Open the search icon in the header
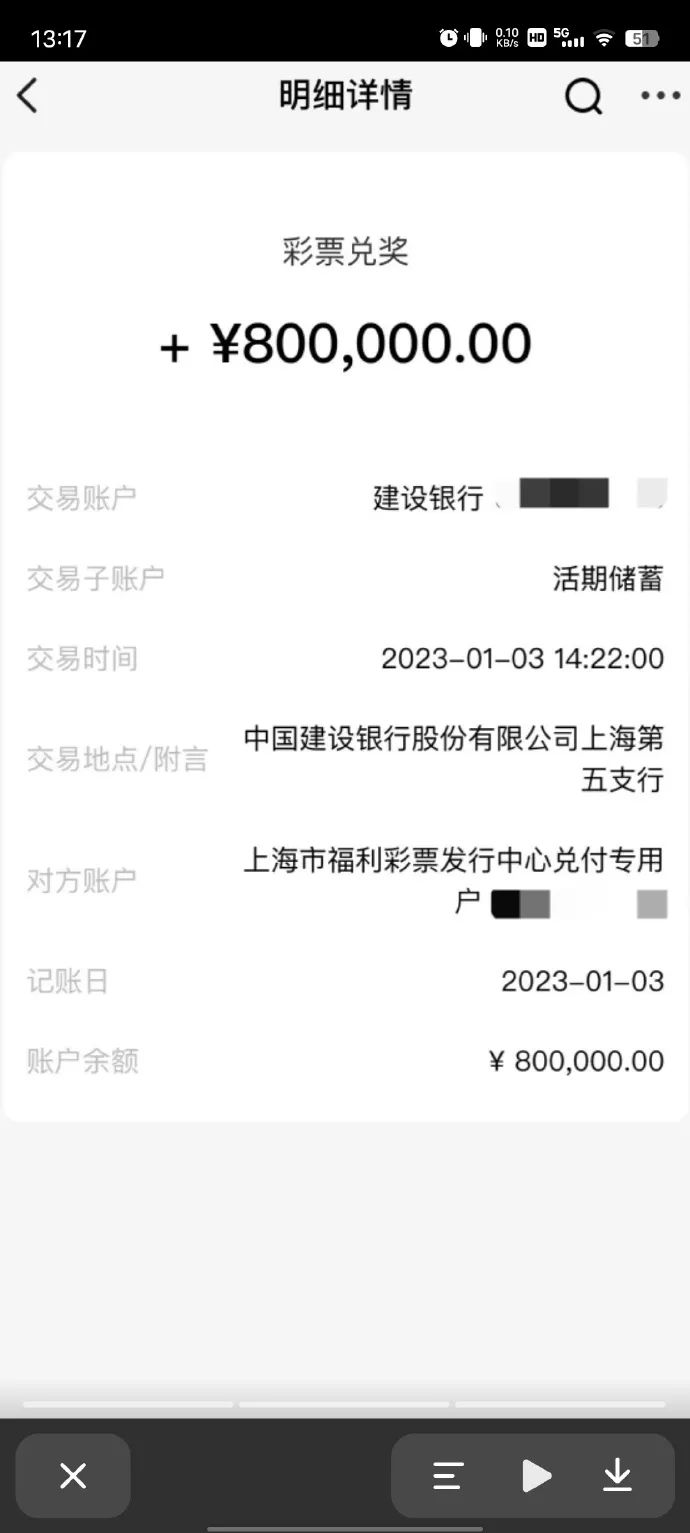Viewport: 690px width, 1533px height. click(583, 97)
